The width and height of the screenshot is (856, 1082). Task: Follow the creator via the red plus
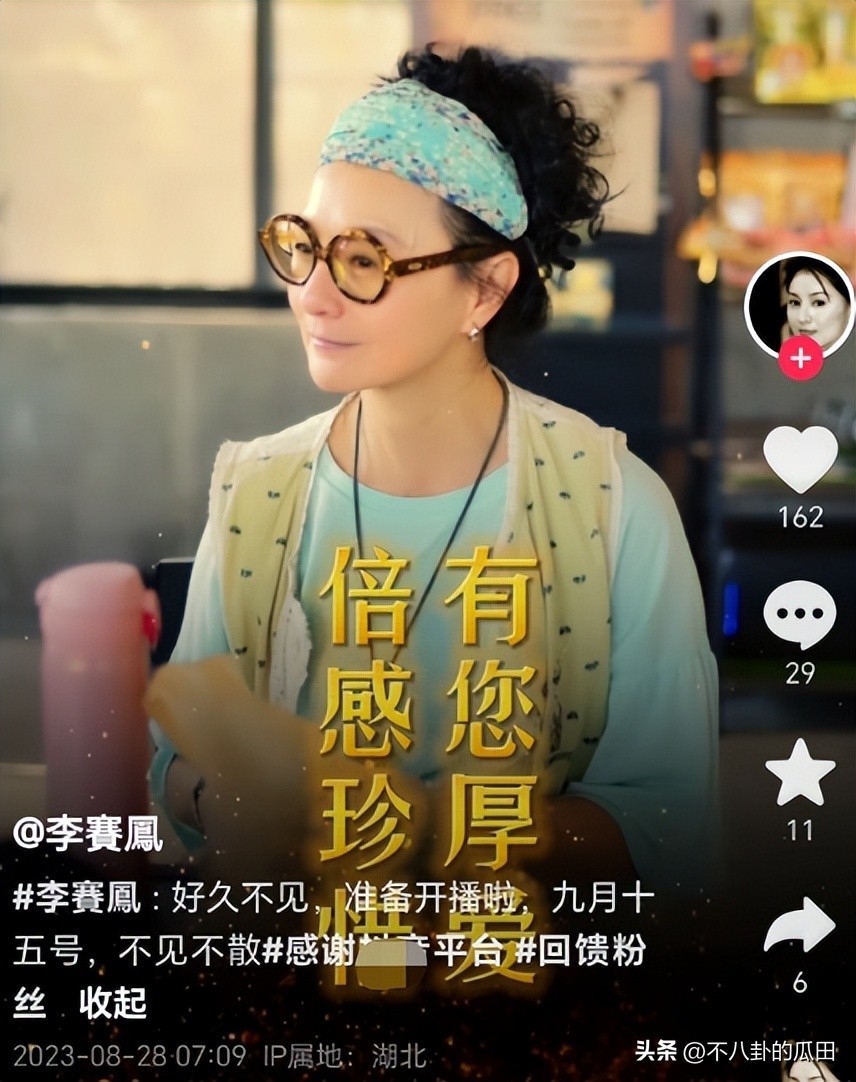click(801, 358)
